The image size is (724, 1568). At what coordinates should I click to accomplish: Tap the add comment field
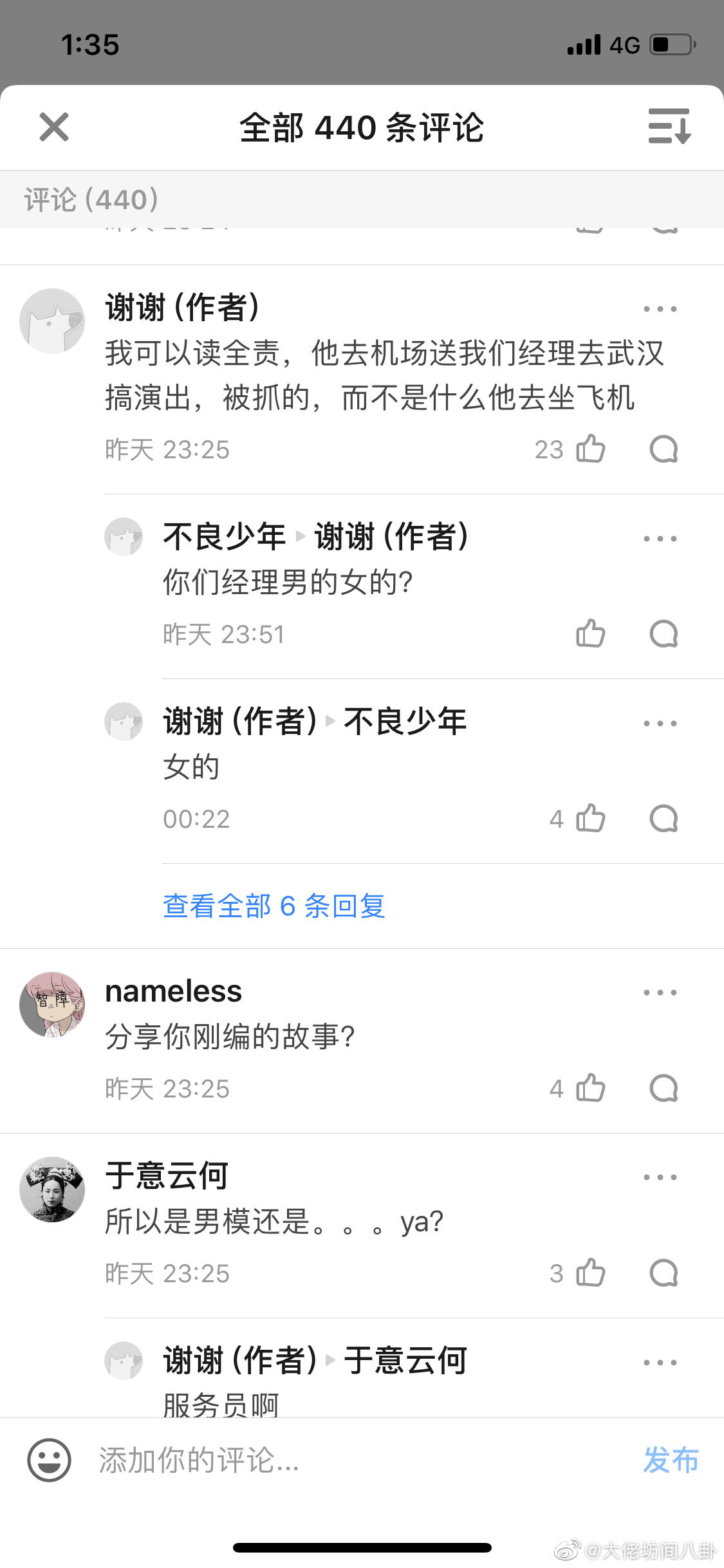(360, 1460)
